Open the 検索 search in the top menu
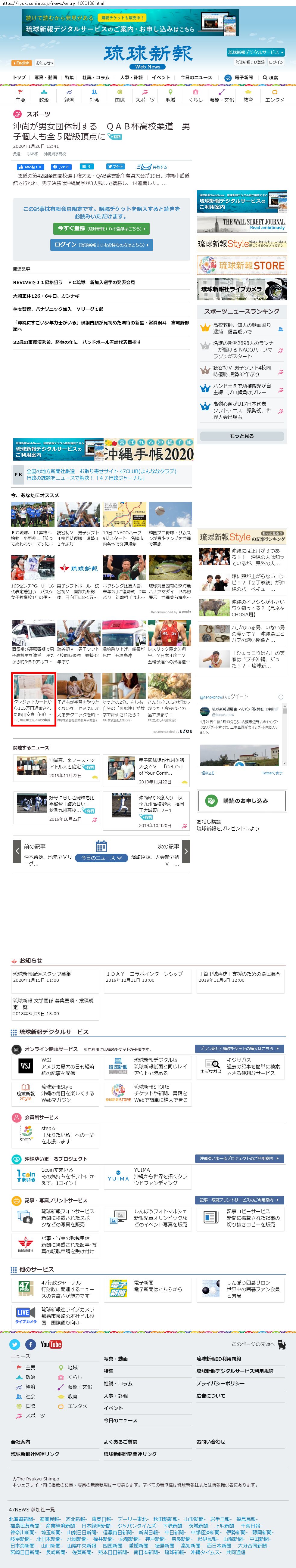Viewport: 296px width, 1568px height. pos(270,77)
